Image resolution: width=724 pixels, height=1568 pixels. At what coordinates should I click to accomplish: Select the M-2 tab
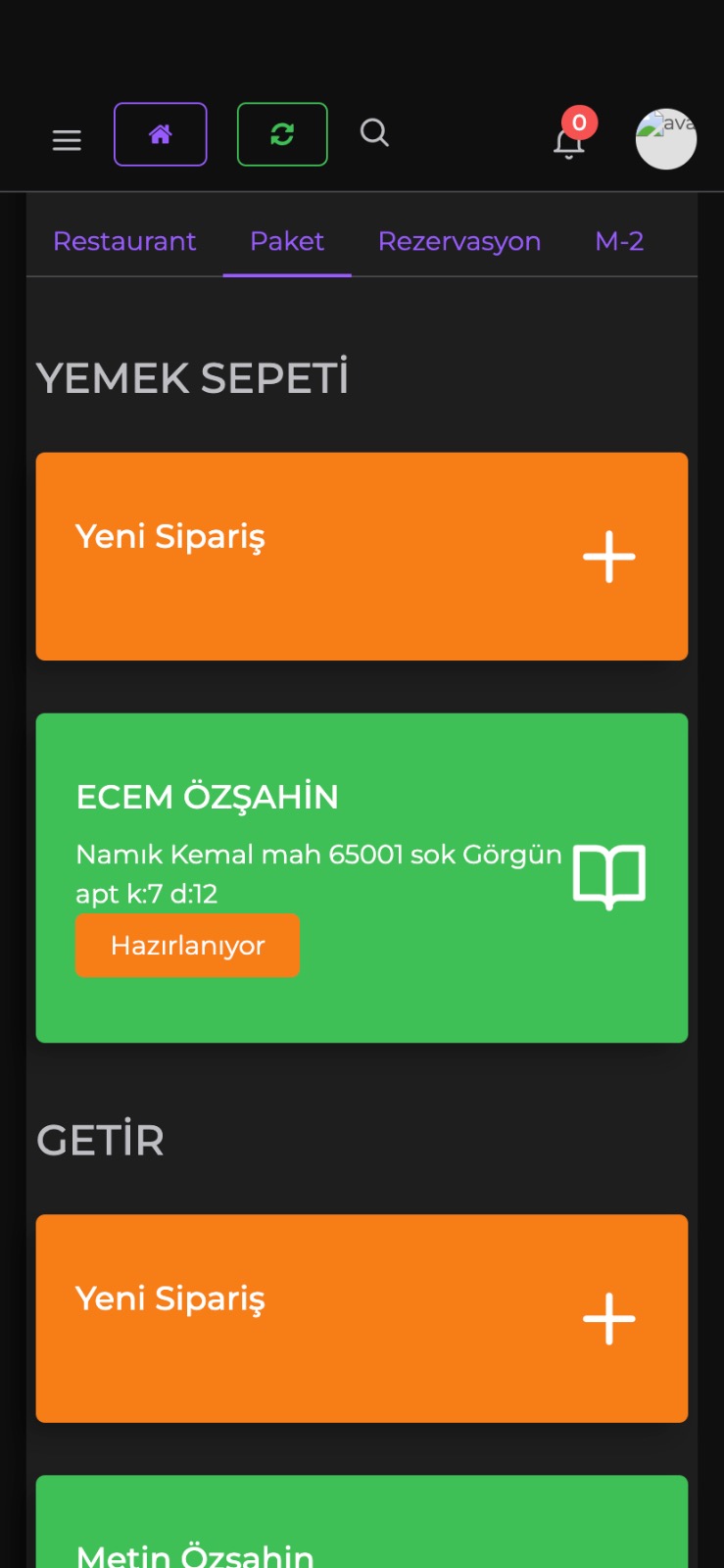pyautogui.click(x=617, y=241)
